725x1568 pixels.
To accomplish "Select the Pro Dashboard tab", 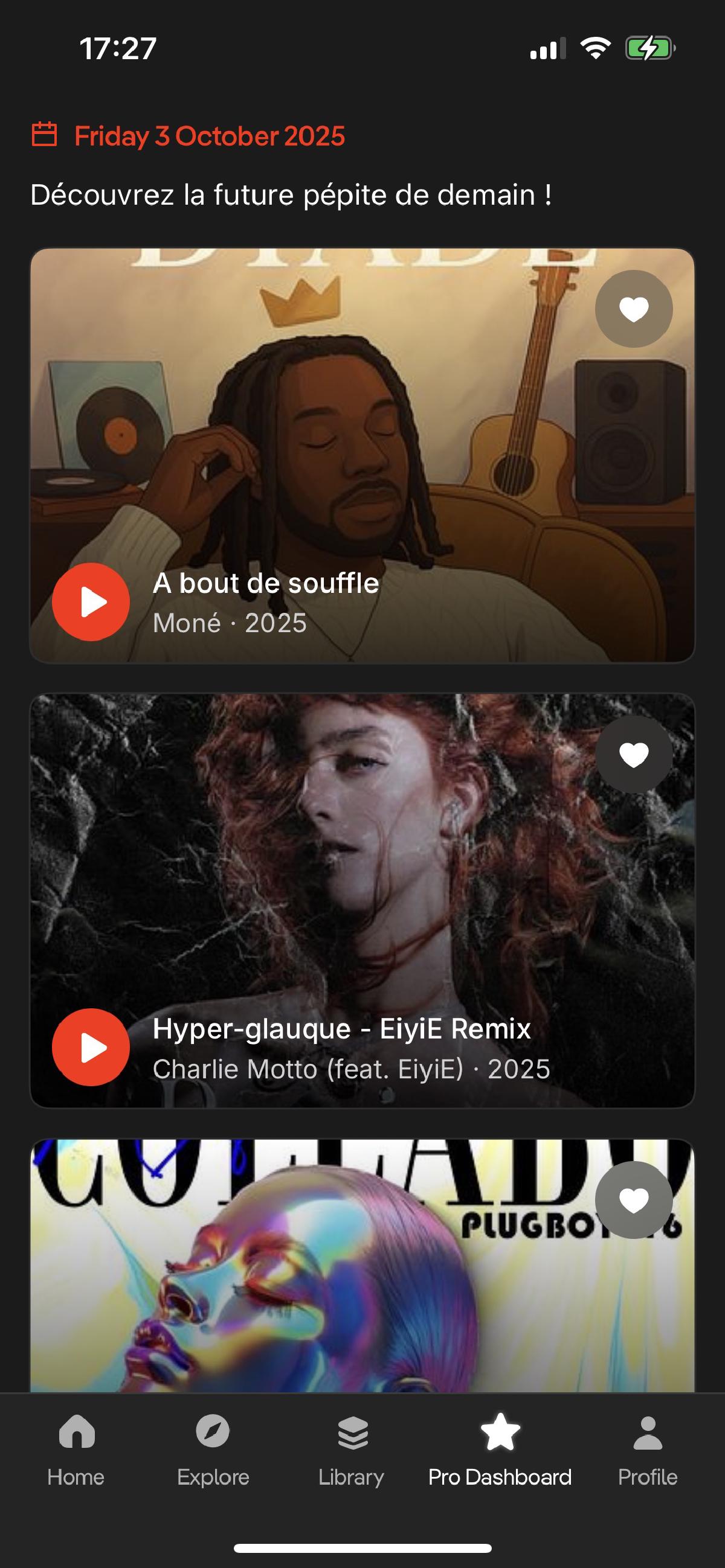I will (x=500, y=1450).
